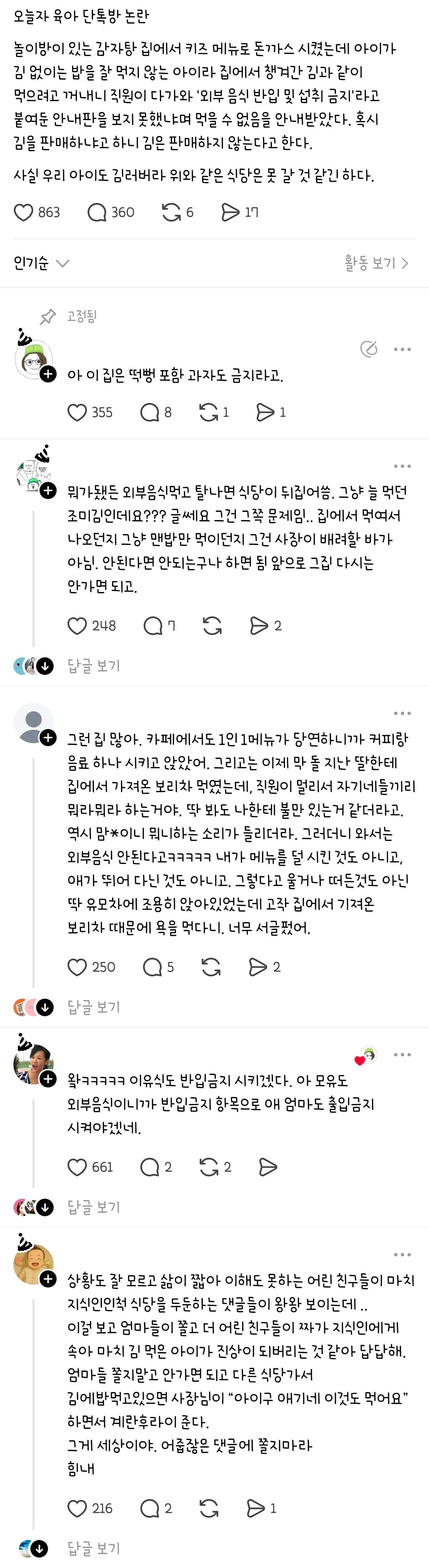Open overflow menu on the 보리차 comment

(x=402, y=713)
